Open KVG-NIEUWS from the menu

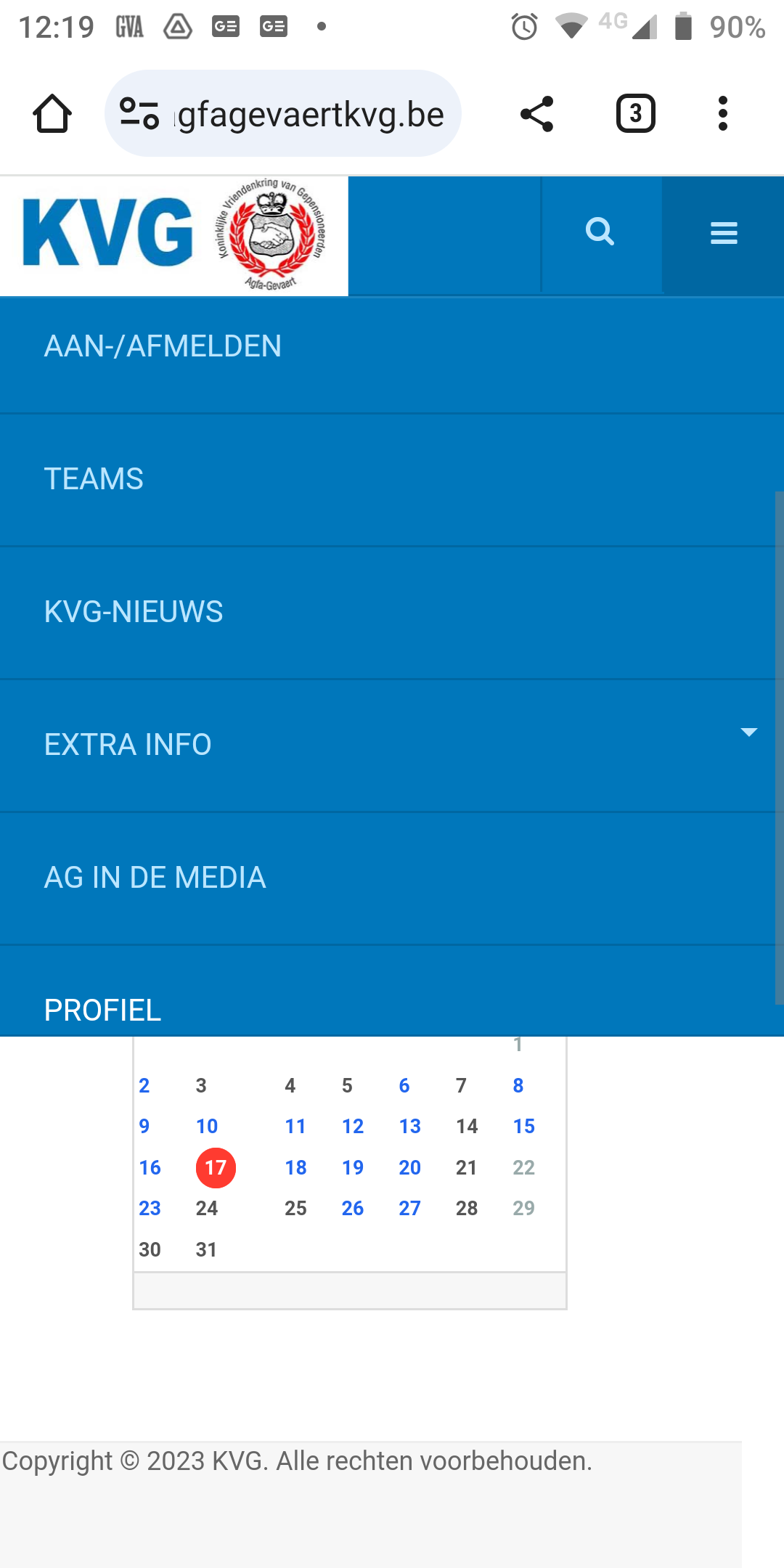click(134, 612)
